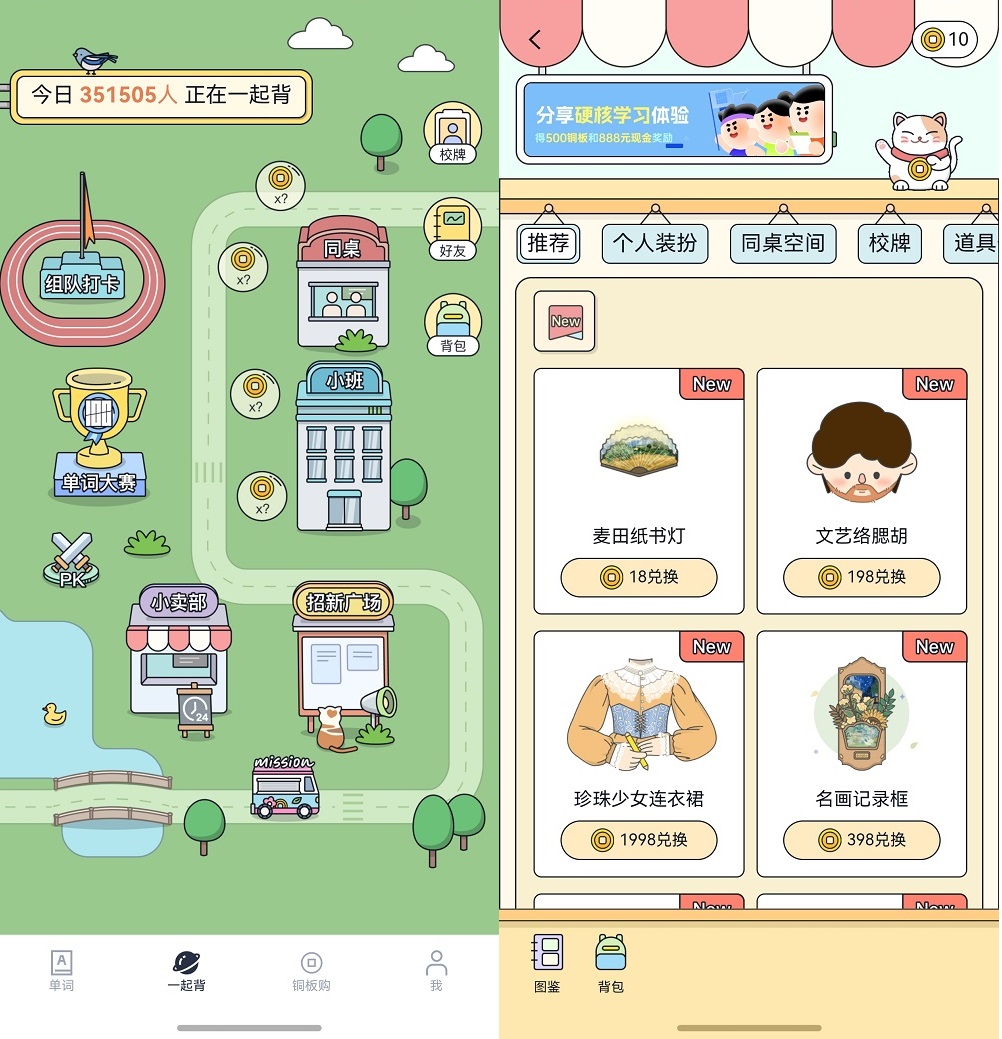Select the 个人装扮 category tab
Image resolution: width=1002 pixels, height=1039 pixels.
point(655,243)
